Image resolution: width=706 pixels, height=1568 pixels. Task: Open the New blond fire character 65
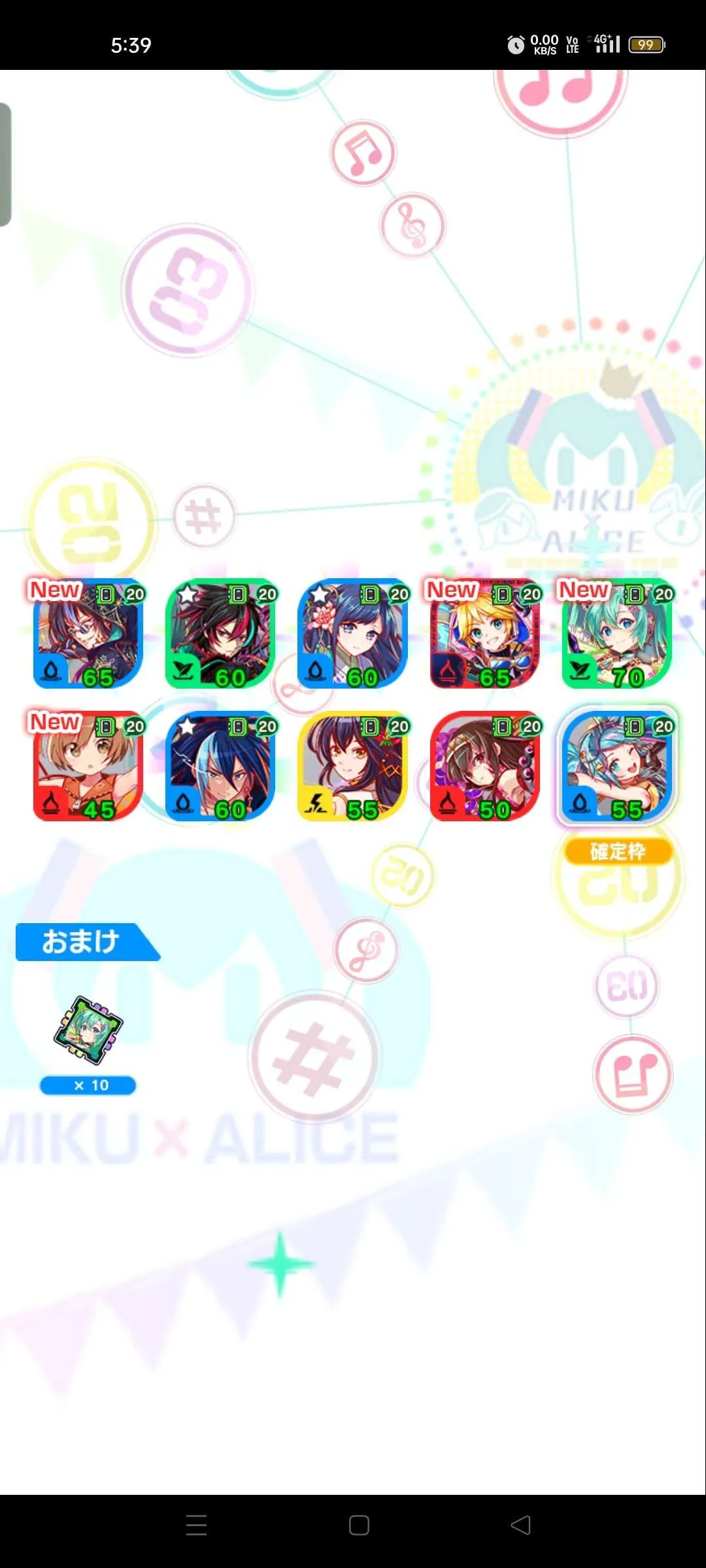click(x=485, y=633)
